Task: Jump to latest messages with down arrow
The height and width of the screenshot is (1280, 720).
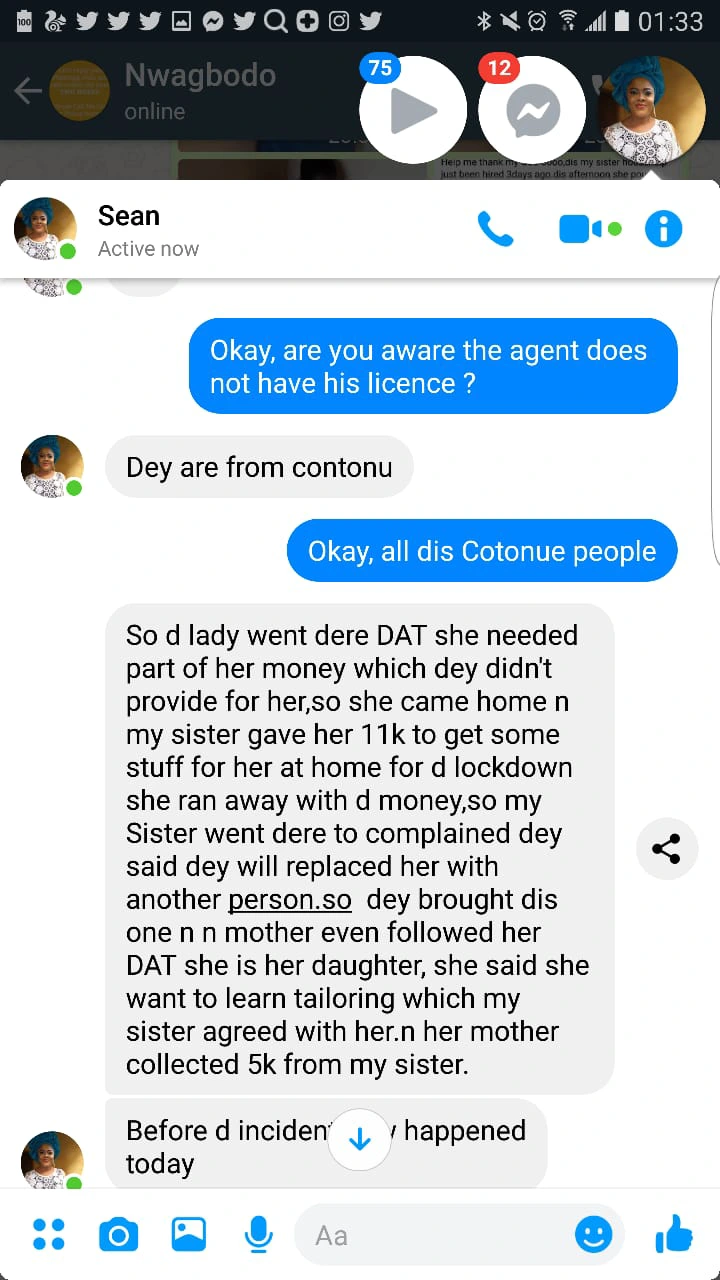Action: (359, 1140)
